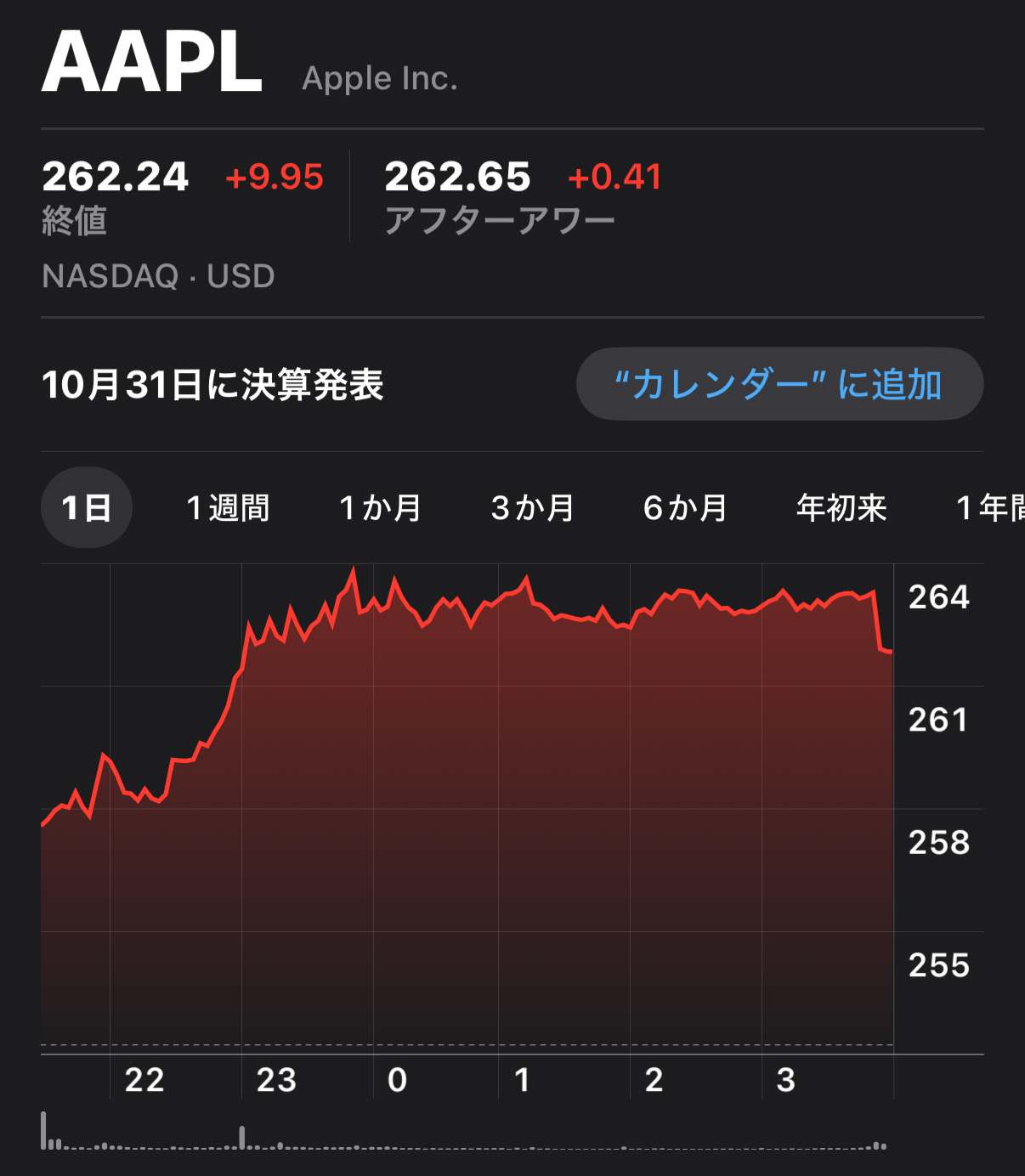
Task: Select the 1日 chart range
Action: tap(87, 507)
